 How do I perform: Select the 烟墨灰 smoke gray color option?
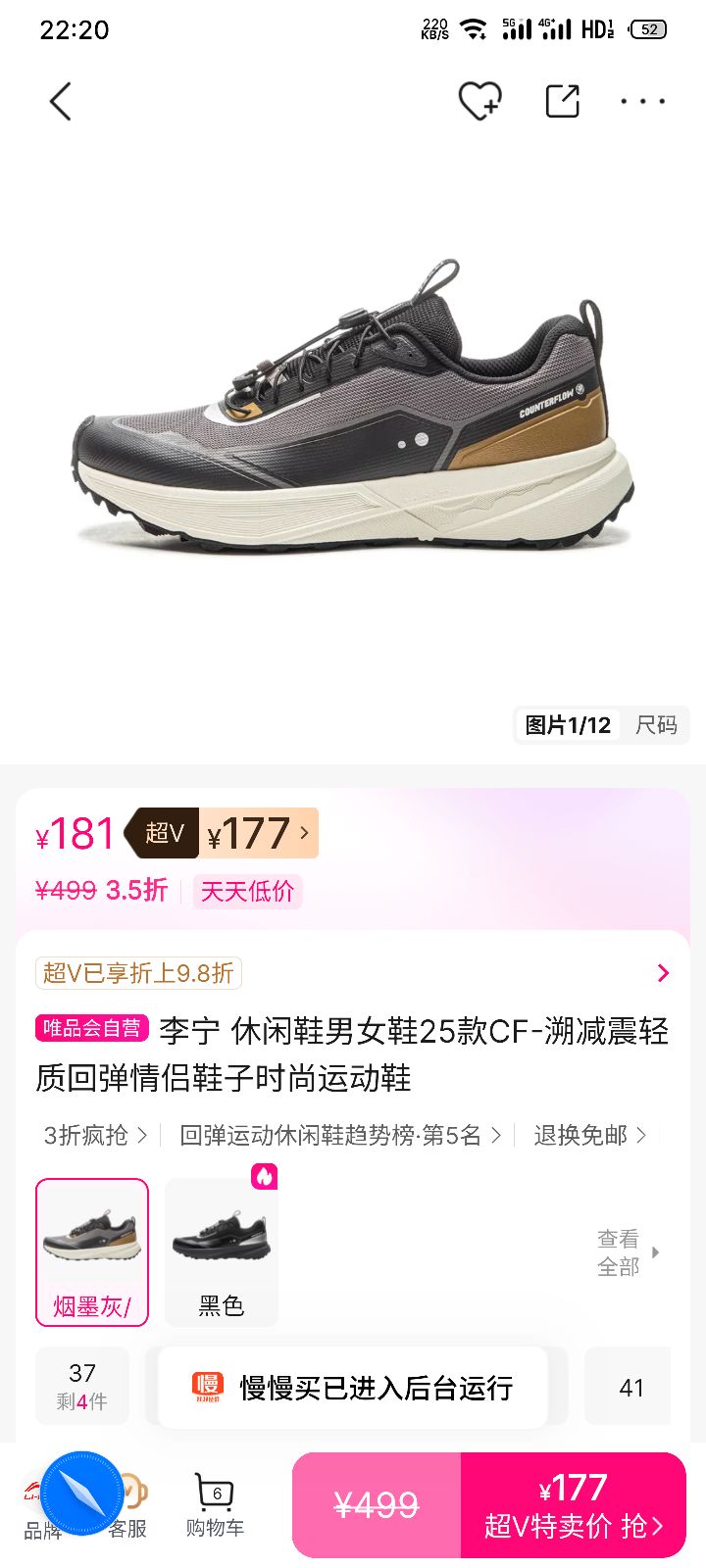click(91, 1249)
